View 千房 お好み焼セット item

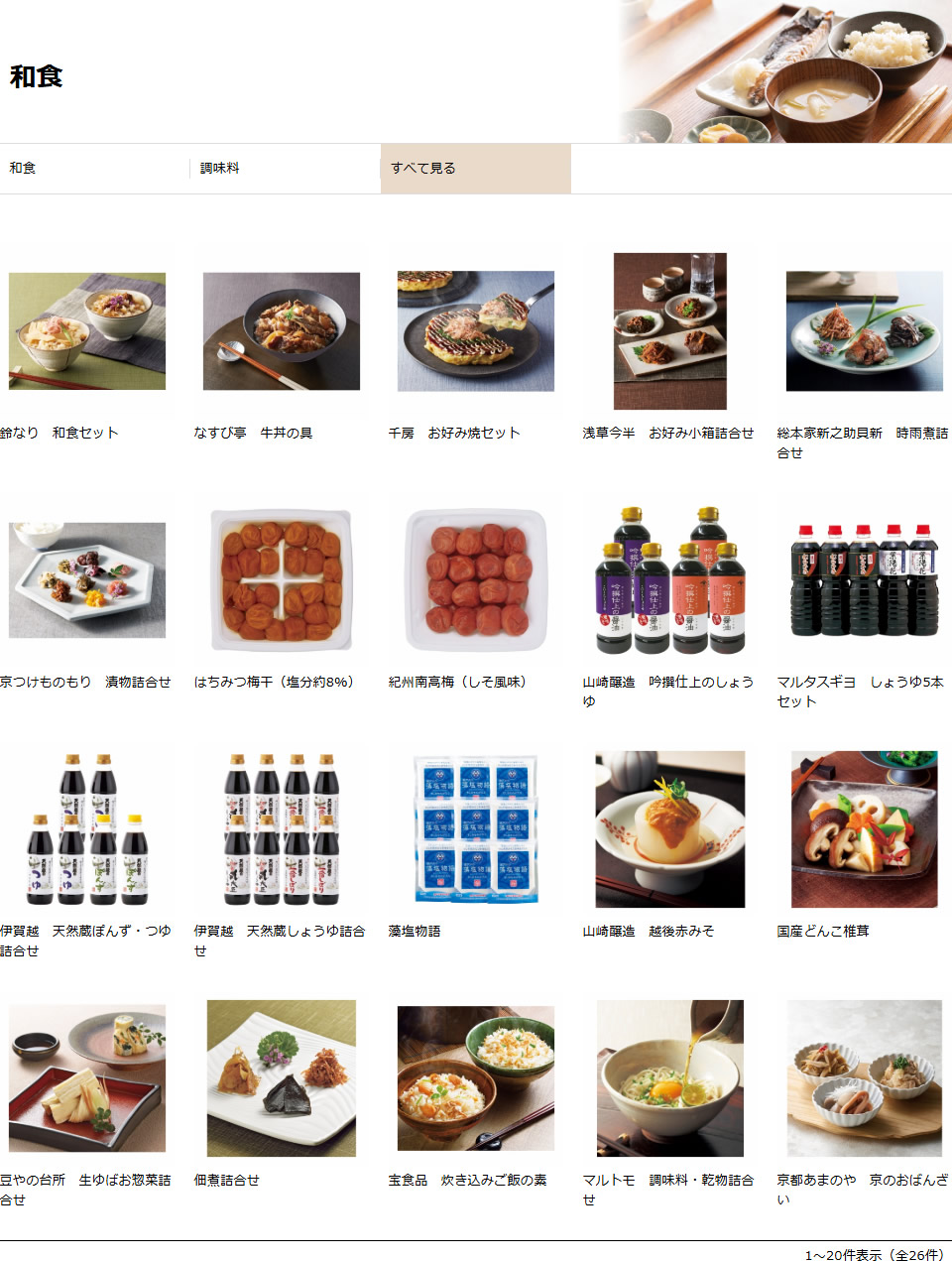(x=476, y=331)
